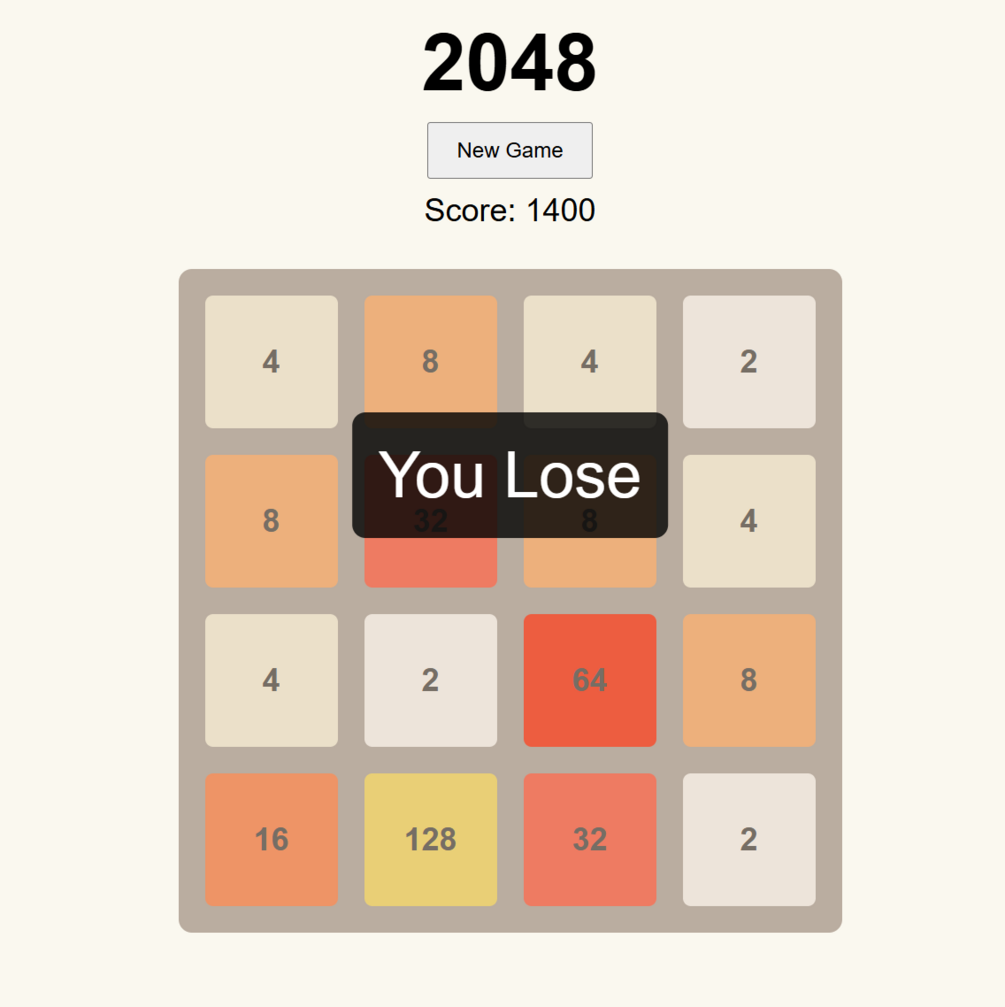Image resolution: width=1005 pixels, height=1007 pixels.
Task: Start a new game with New Game button
Action: click(509, 150)
